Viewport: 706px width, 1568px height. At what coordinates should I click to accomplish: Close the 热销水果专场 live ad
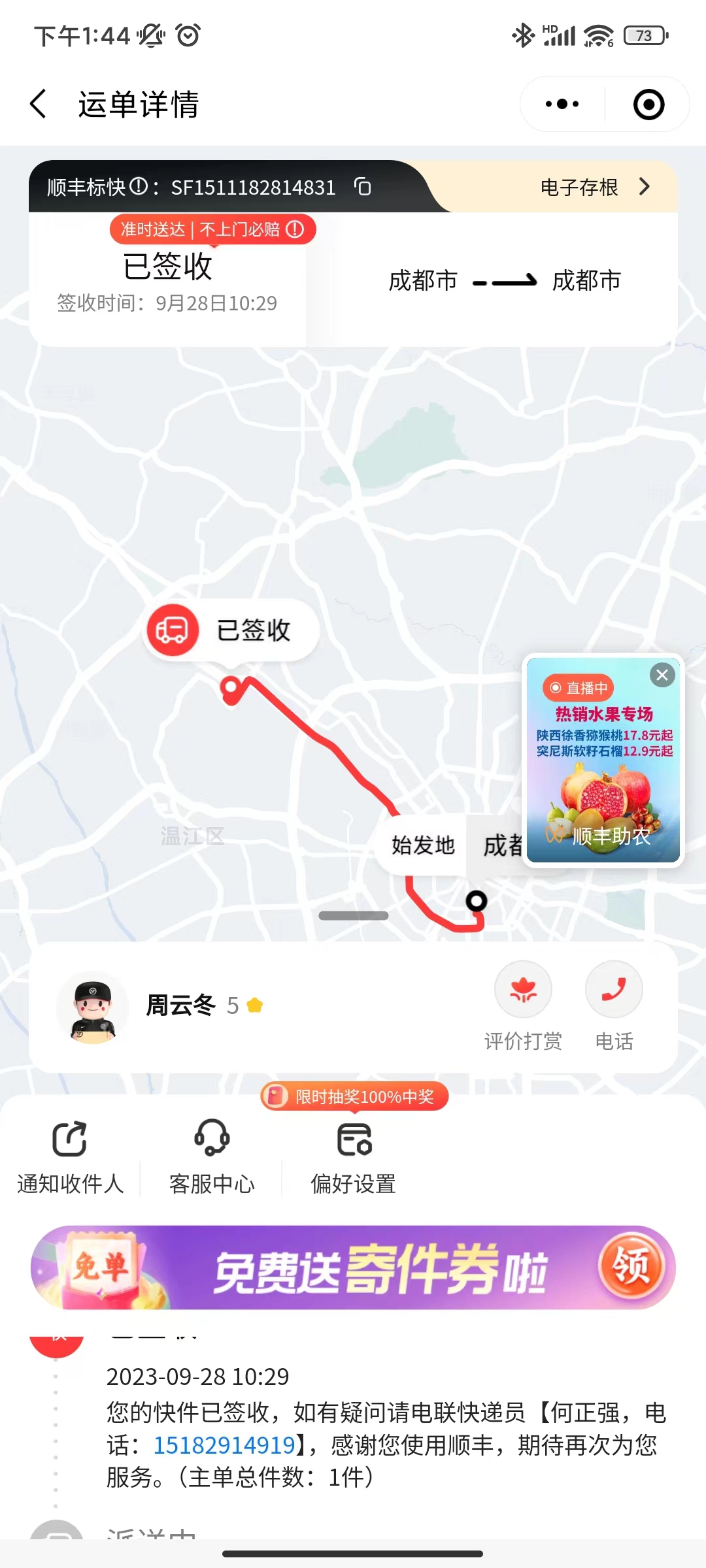click(x=662, y=675)
